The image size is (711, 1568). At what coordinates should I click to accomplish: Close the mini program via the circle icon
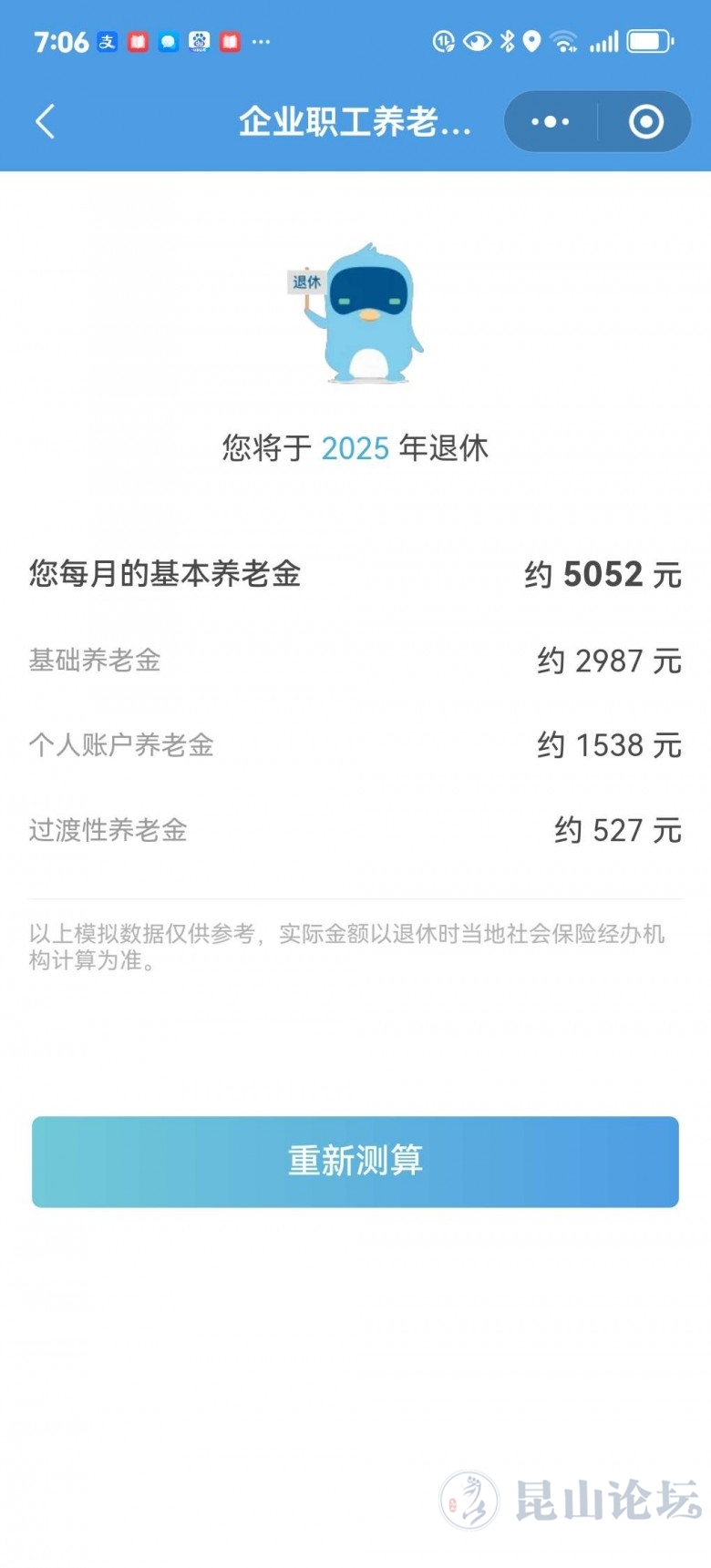[646, 121]
